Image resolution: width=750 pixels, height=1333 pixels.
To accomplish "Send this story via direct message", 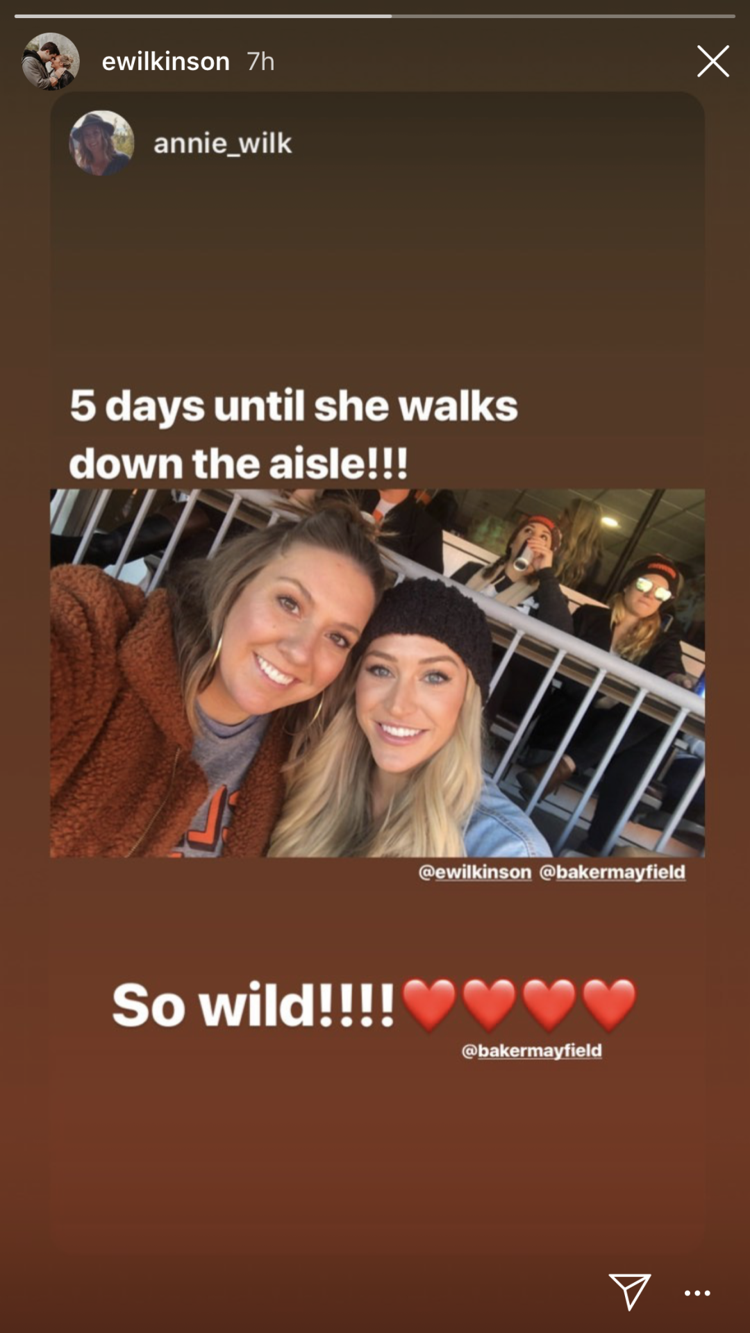I will coord(630,1291).
